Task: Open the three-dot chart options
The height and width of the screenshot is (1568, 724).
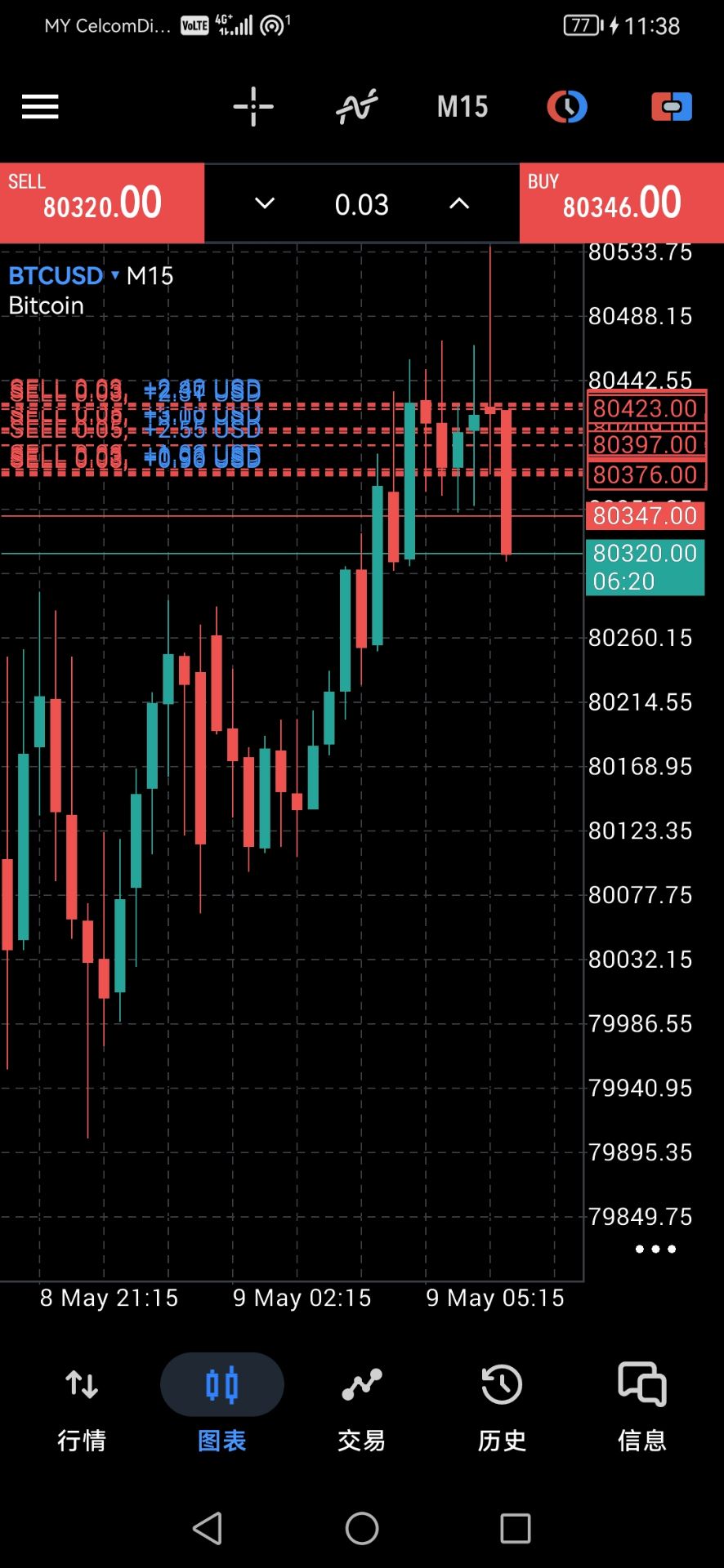Action: coord(655,1249)
